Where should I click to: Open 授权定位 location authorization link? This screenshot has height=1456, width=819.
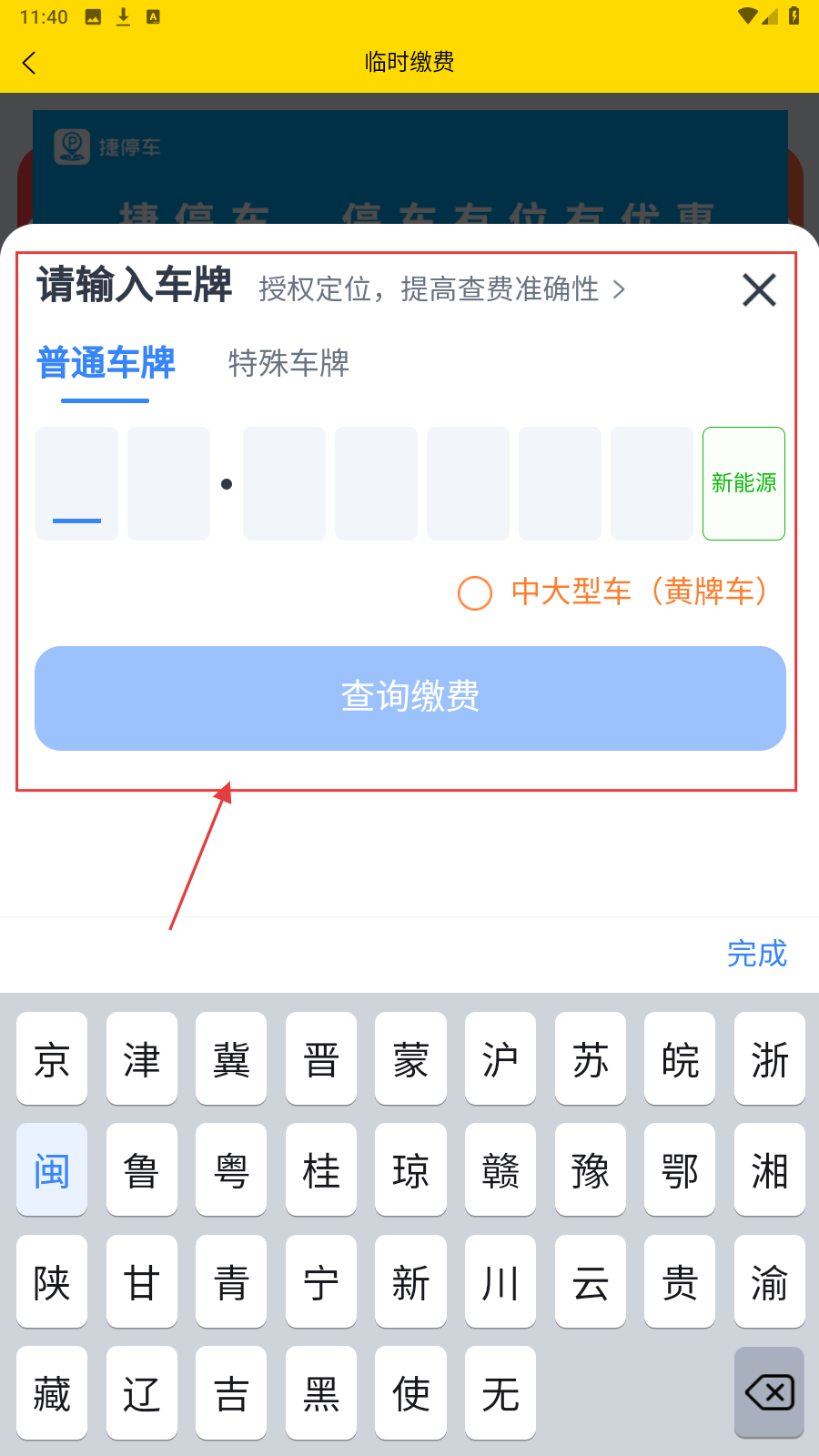(x=442, y=289)
